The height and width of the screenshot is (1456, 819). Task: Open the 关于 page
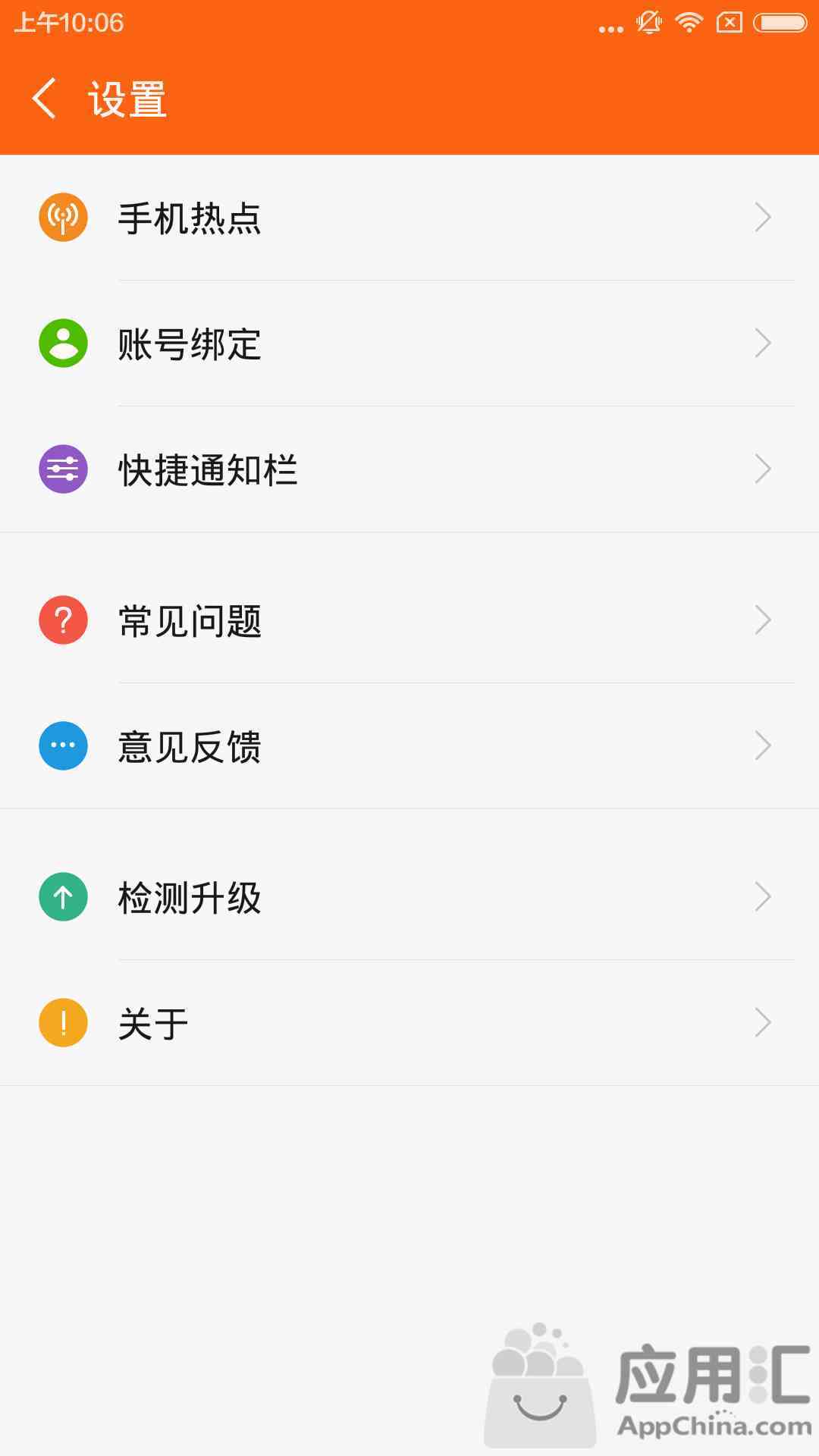(x=409, y=1023)
